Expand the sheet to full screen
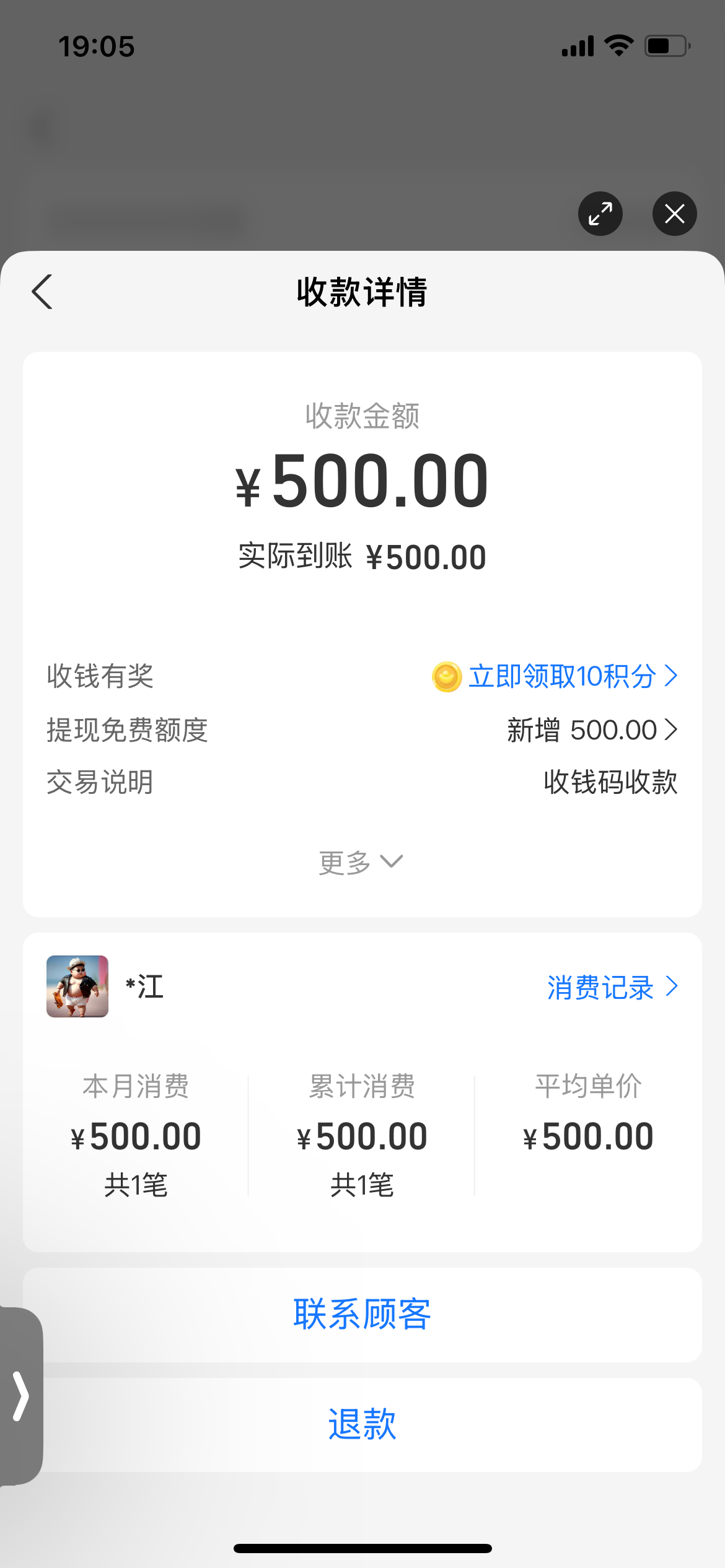The height and width of the screenshot is (1568, 725). (600, 214)
